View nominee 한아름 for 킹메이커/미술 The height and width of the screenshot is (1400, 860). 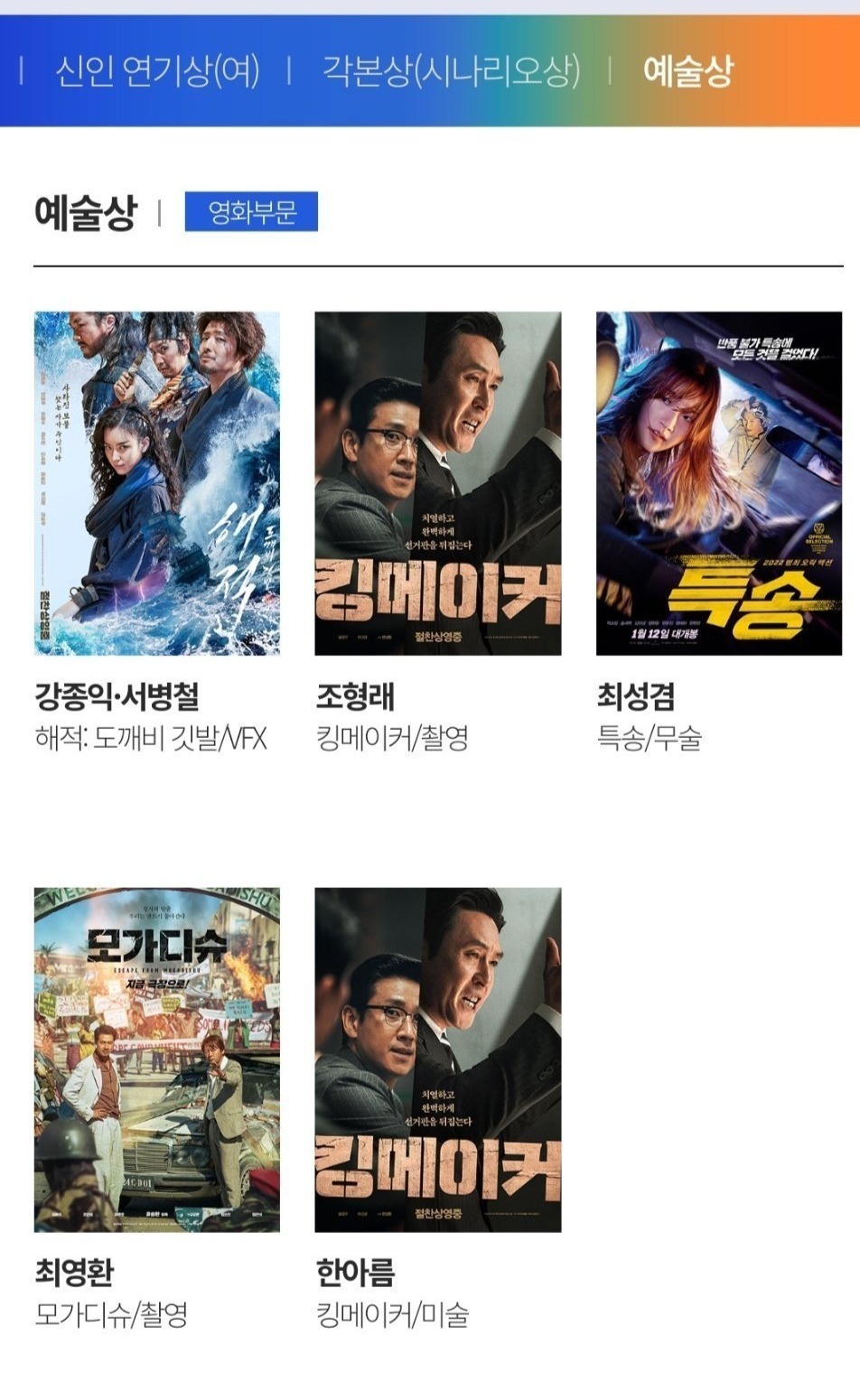point(437,1059)
